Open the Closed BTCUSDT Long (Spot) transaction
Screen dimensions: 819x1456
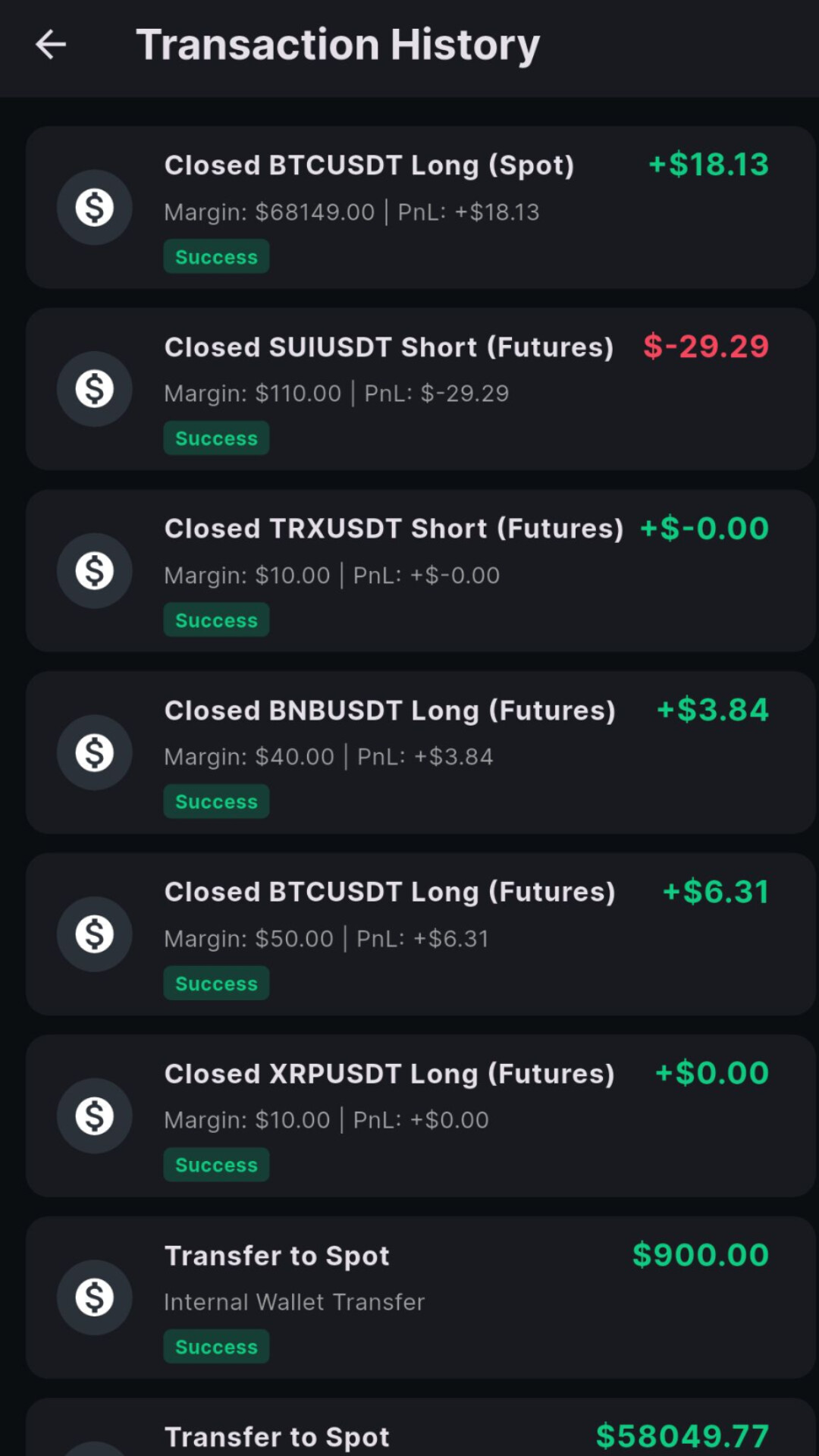coord(420,207)
